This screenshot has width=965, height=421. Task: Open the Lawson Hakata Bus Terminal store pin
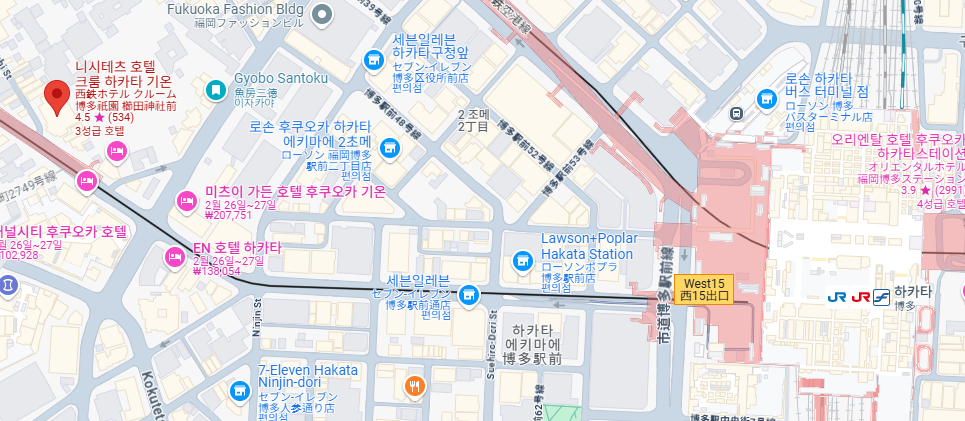[766, 98]
